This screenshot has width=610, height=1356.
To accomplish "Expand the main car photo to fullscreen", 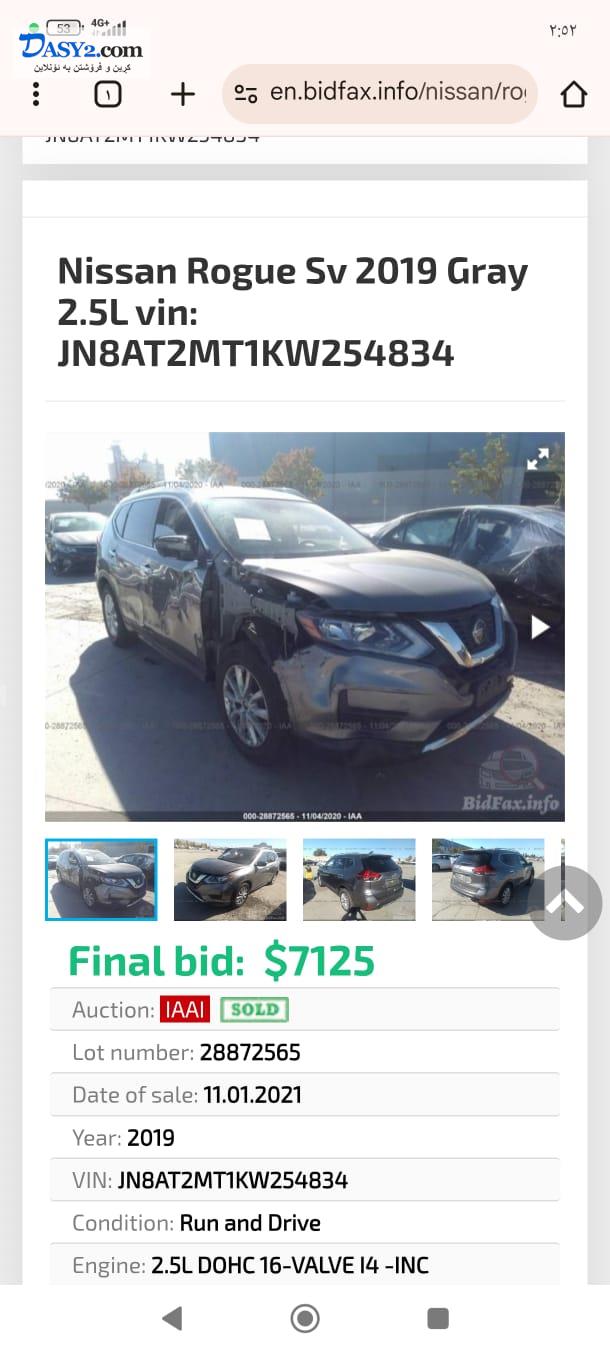I will tap(538, 459).
